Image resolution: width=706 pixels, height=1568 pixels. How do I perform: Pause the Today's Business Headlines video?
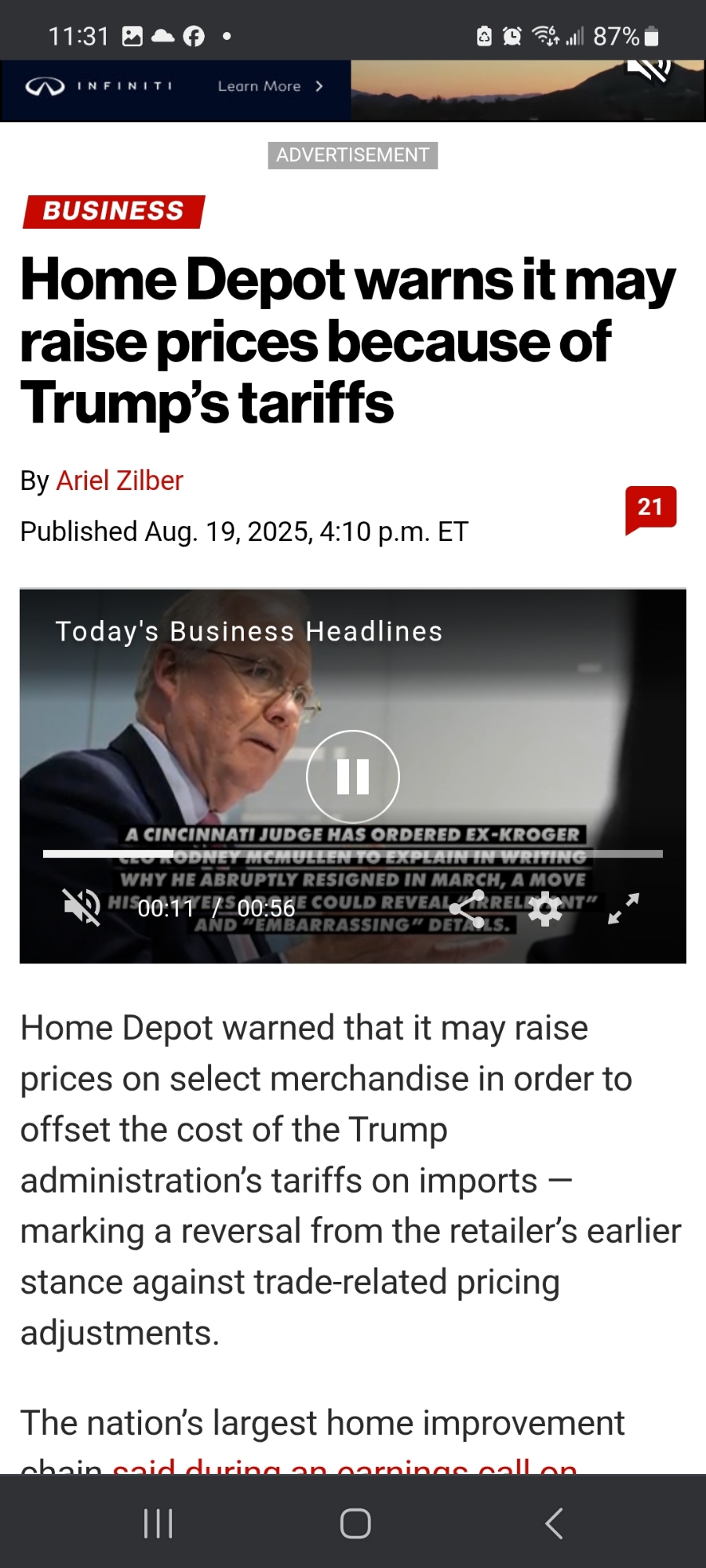click(353, 776)
